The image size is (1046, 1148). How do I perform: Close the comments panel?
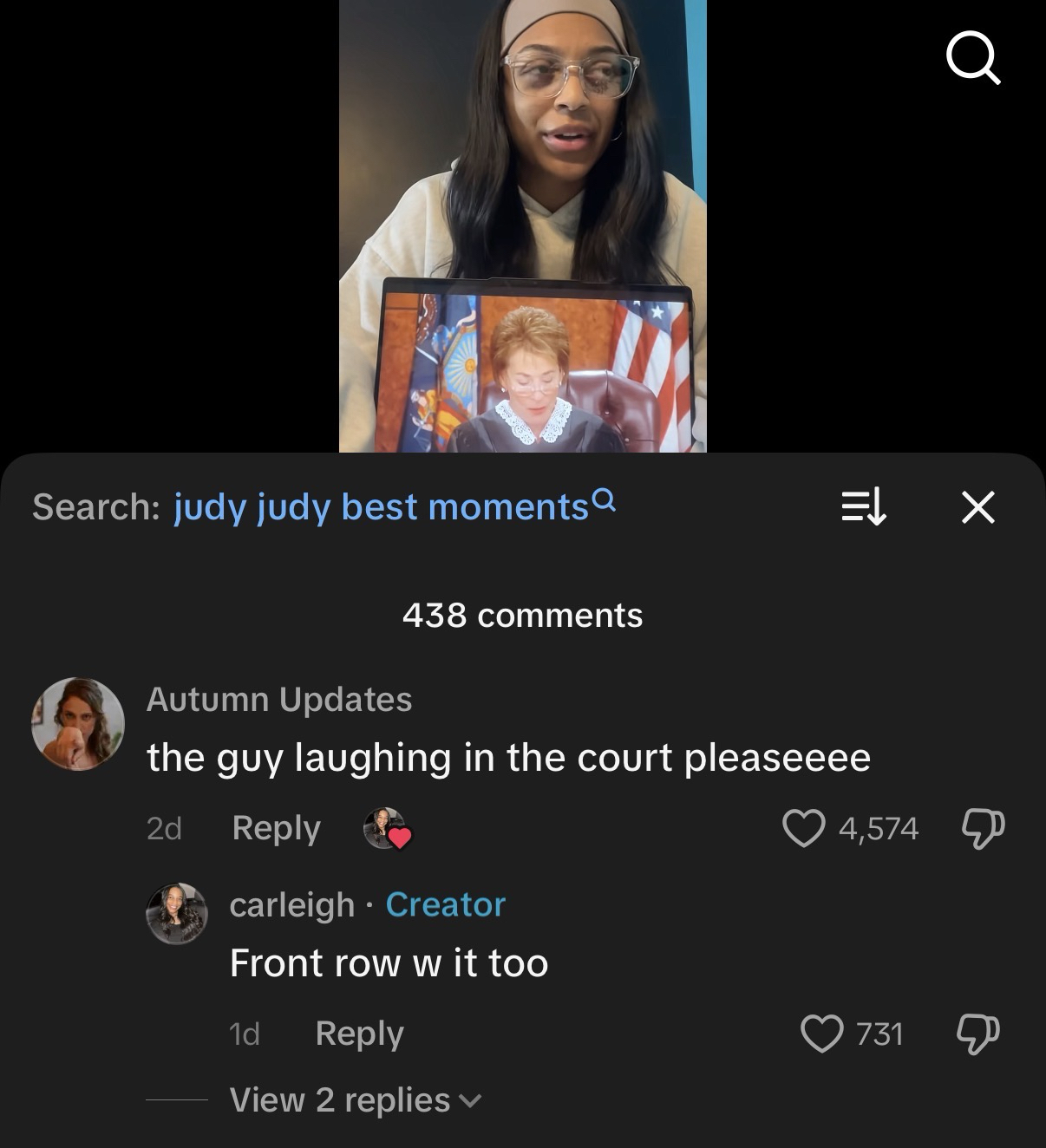click(977, 507)
